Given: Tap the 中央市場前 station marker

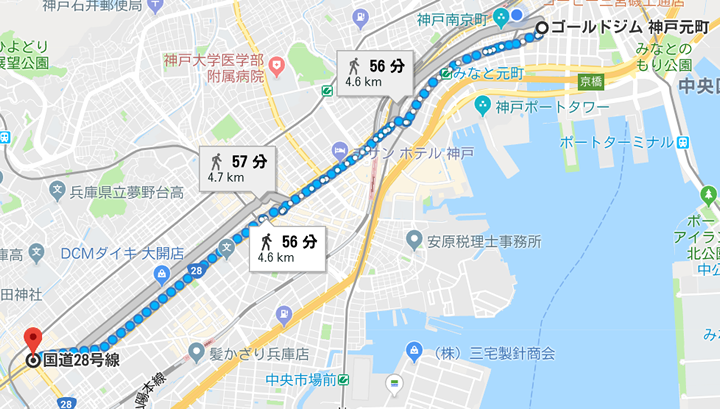Looking at the screenshot, I should pyautogui.click(x=343, y=379).
